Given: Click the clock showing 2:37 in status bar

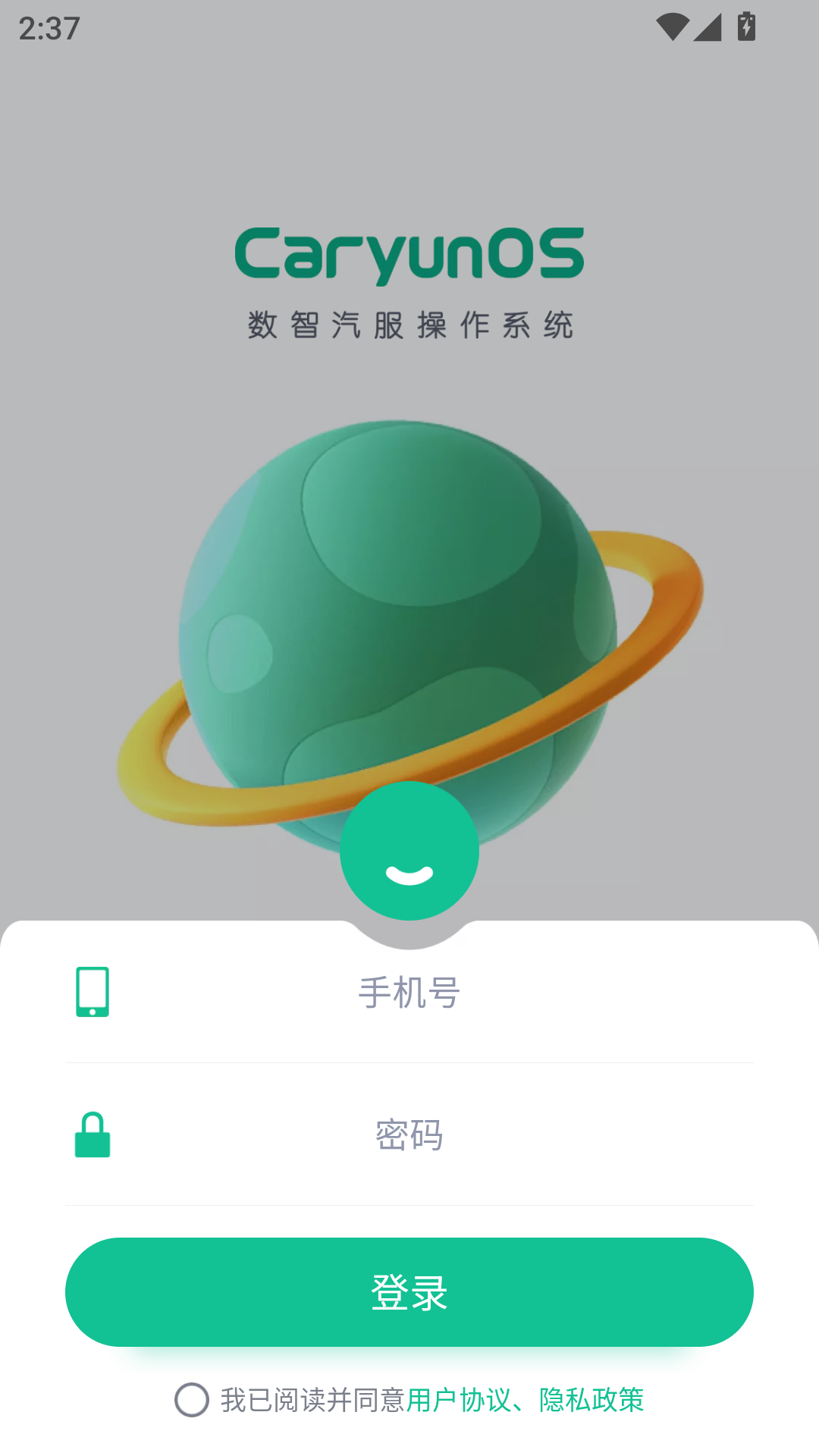Looking at the screenshot, I should [x=48, y=27].
